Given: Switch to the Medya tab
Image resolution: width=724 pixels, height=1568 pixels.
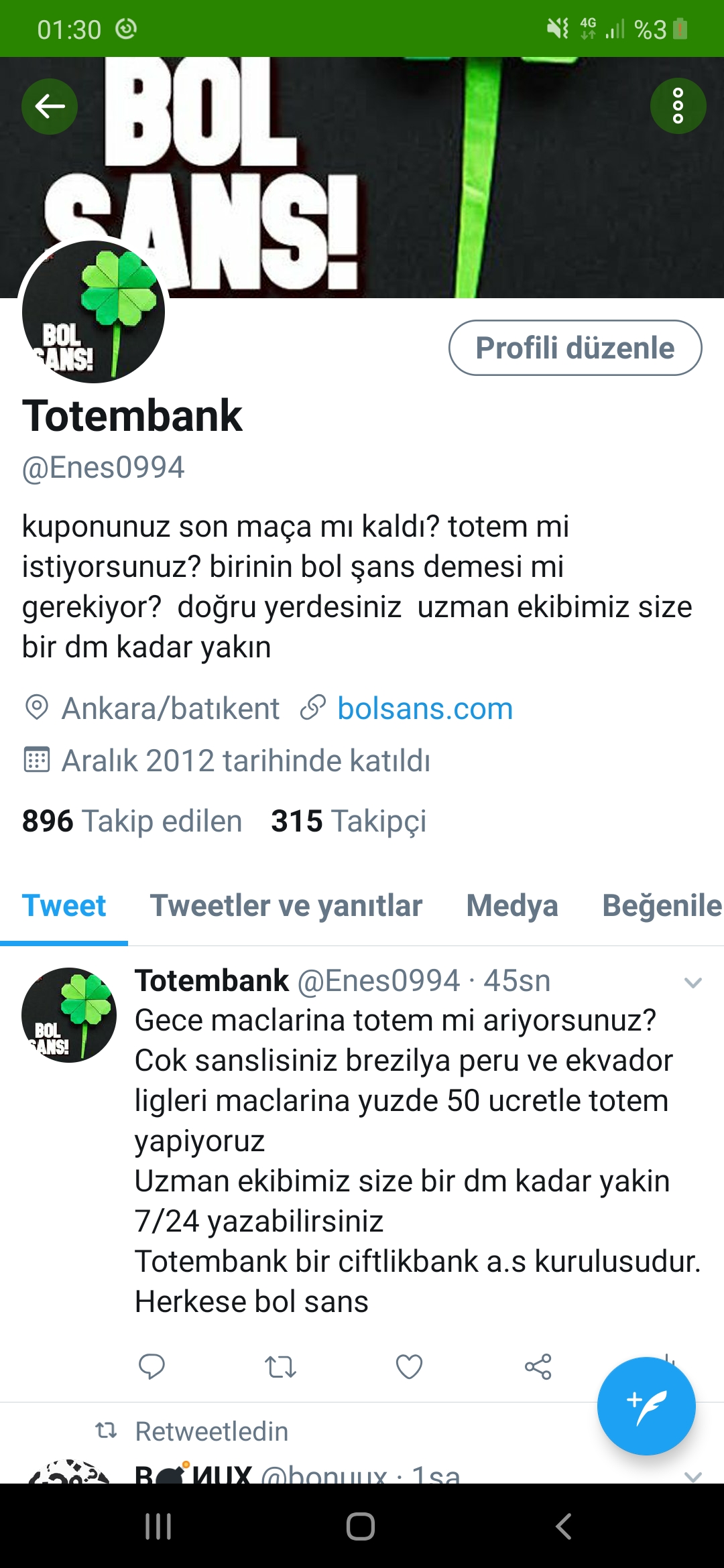Looking at the screenshot, I should 512,905.
